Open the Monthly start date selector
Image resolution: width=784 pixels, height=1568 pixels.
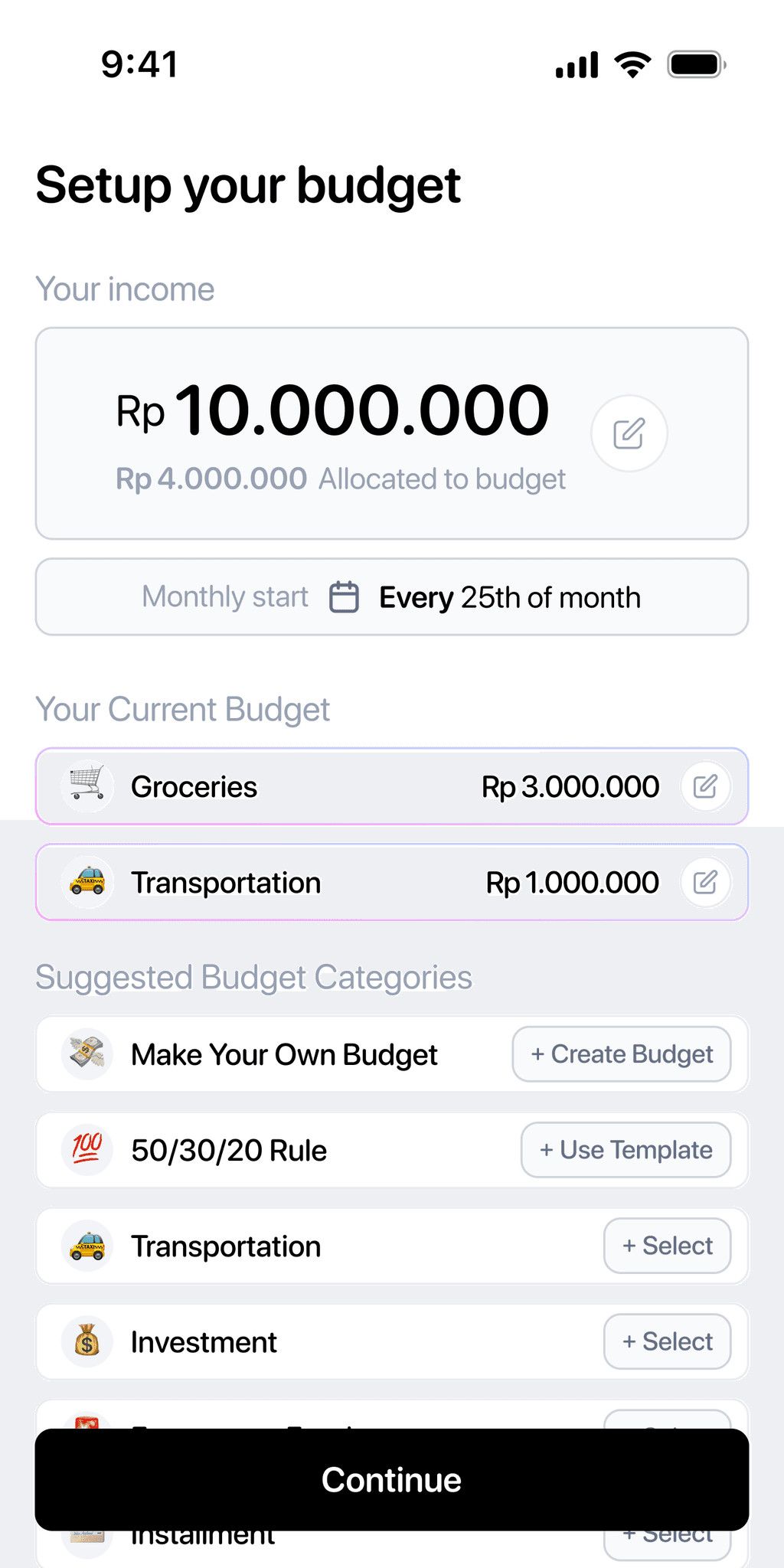(x=391, y=596)
